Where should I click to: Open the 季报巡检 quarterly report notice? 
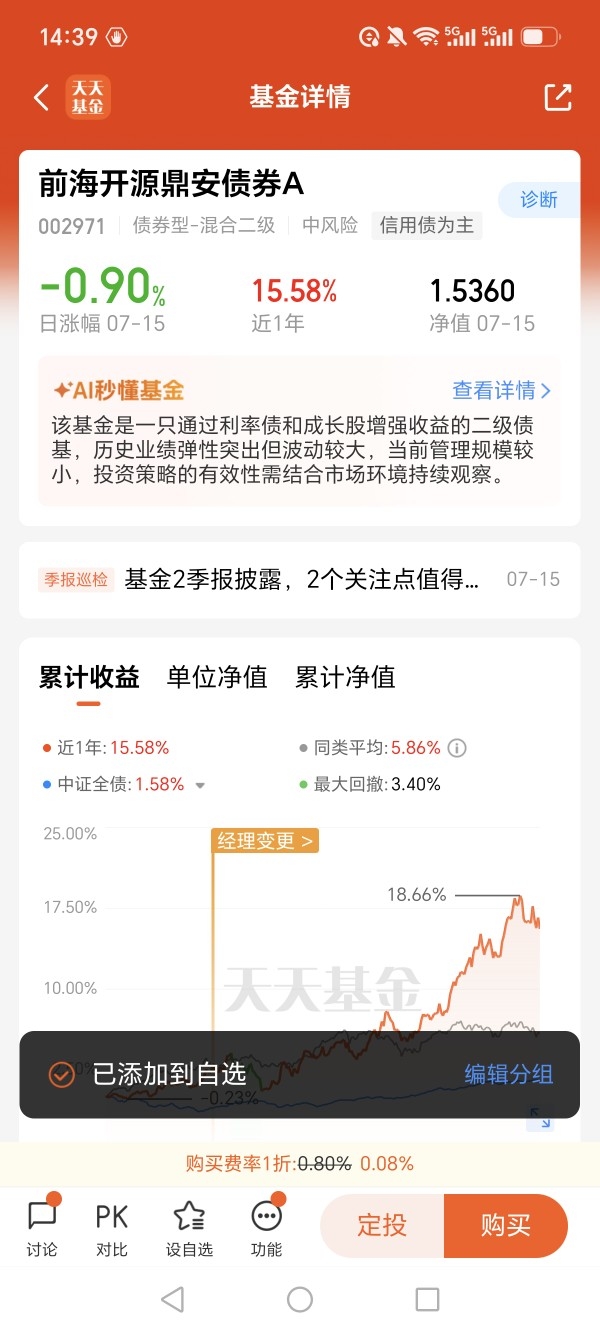[x=300, y=580]
